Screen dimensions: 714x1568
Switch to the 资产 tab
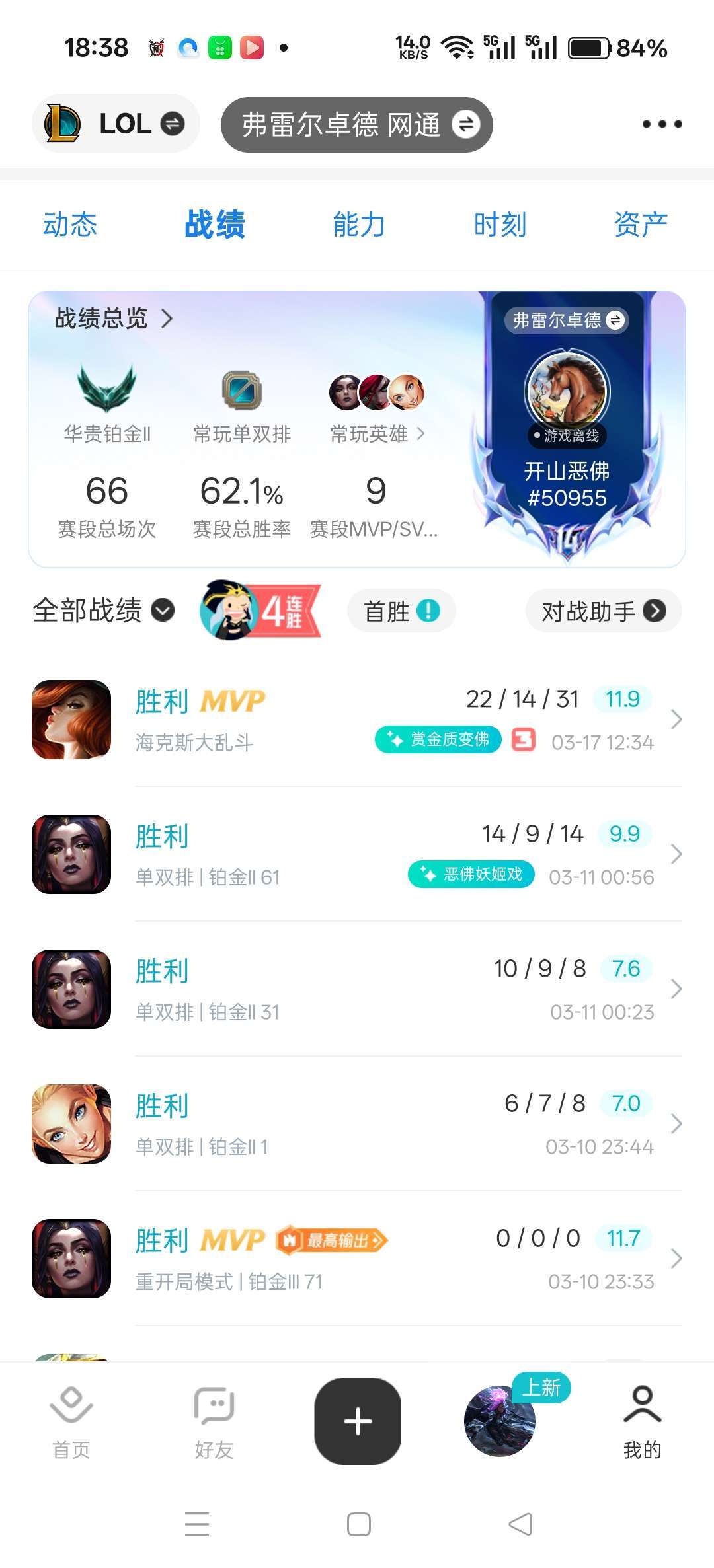pos(640,224)
